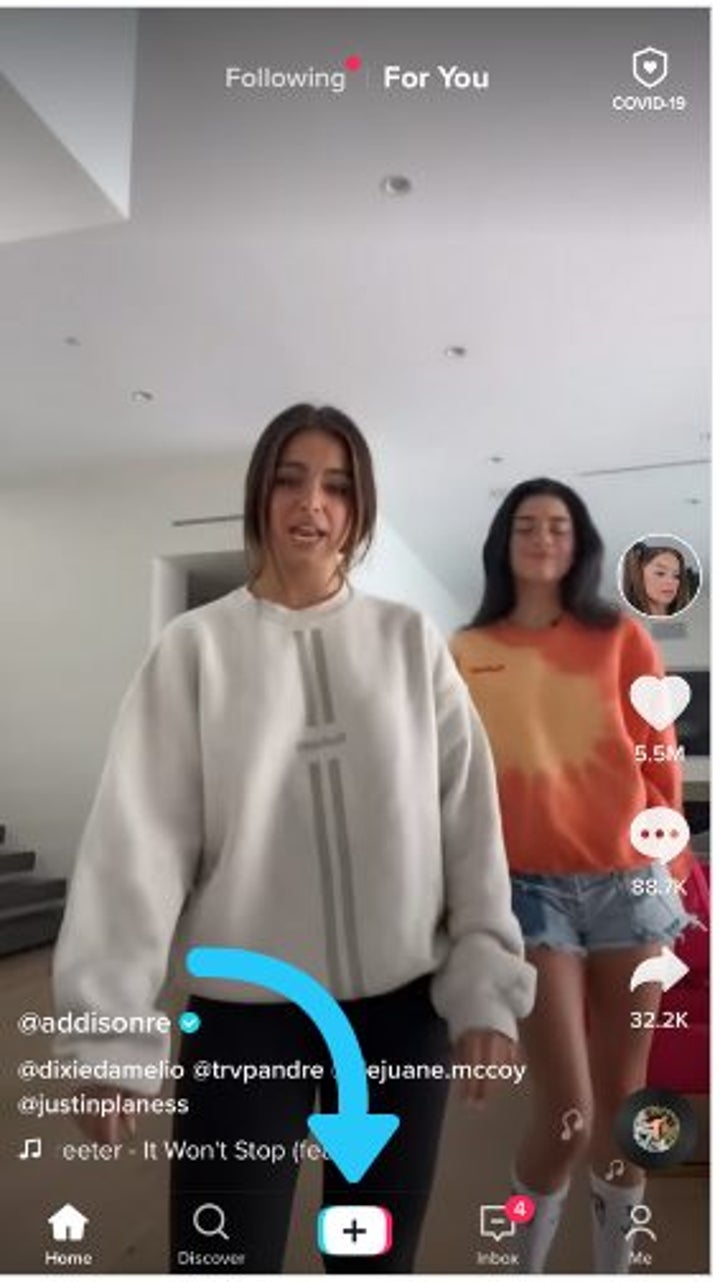Check the Inbox tab
The width and height of the screenshot is (720, 1282).
pyautogui.click(x=499, y=1232)
